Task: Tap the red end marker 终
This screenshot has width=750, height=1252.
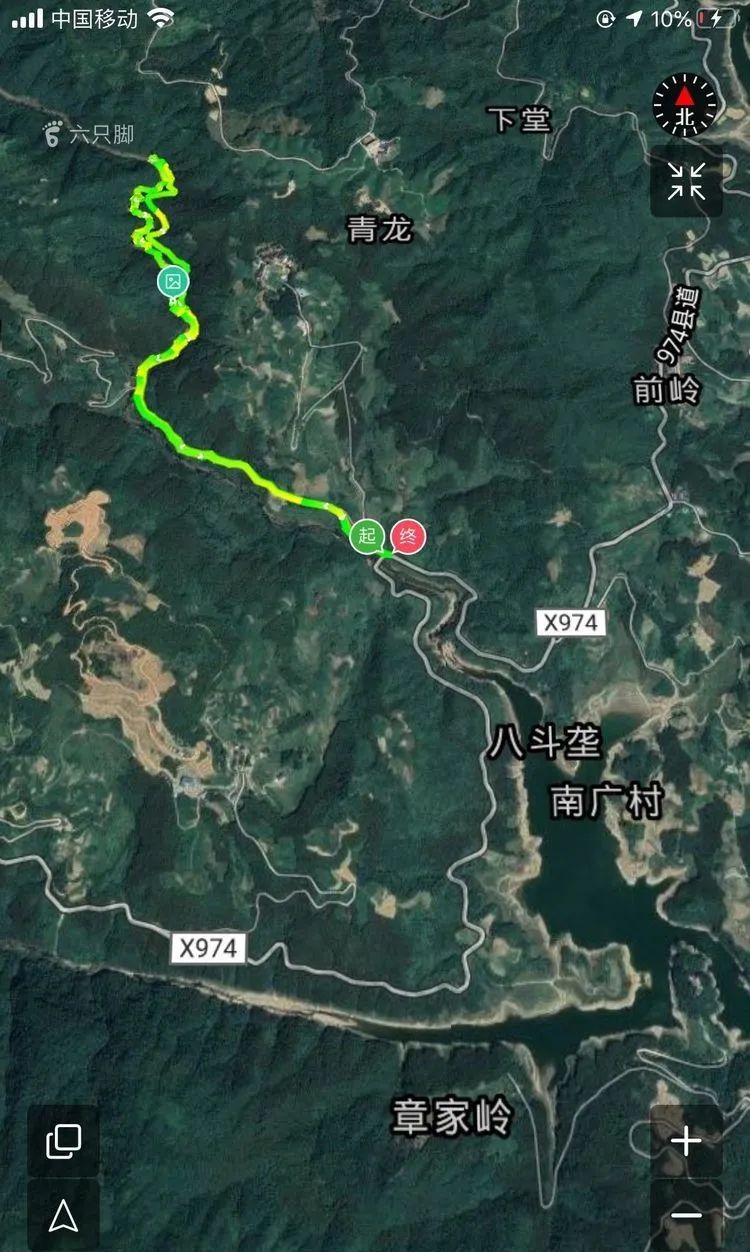Action: coord(408,536)
